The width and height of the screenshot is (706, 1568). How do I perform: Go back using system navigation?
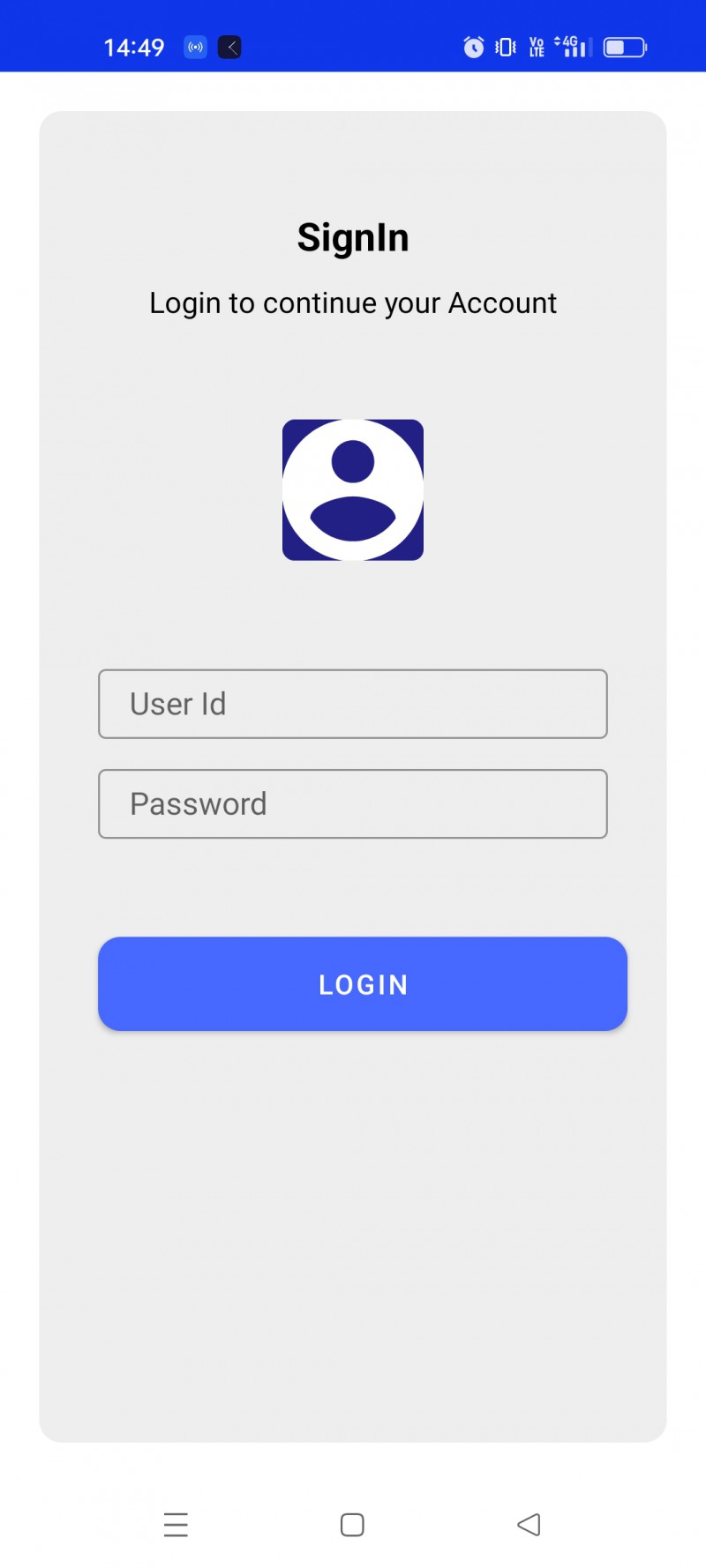click(x=529, y=1524)
